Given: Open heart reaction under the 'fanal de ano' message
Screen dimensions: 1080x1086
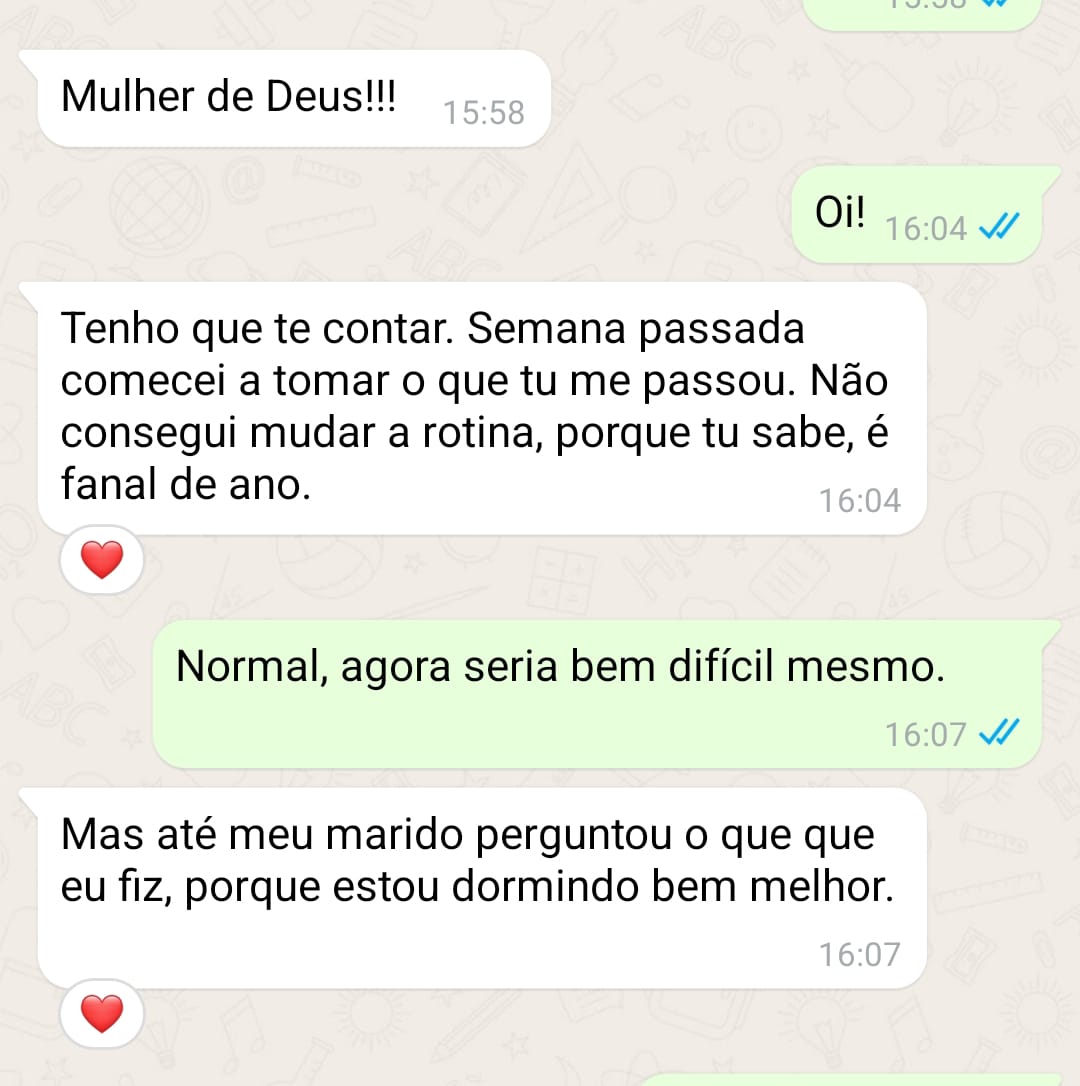Looking at the screenshot, I should (102, 560).
